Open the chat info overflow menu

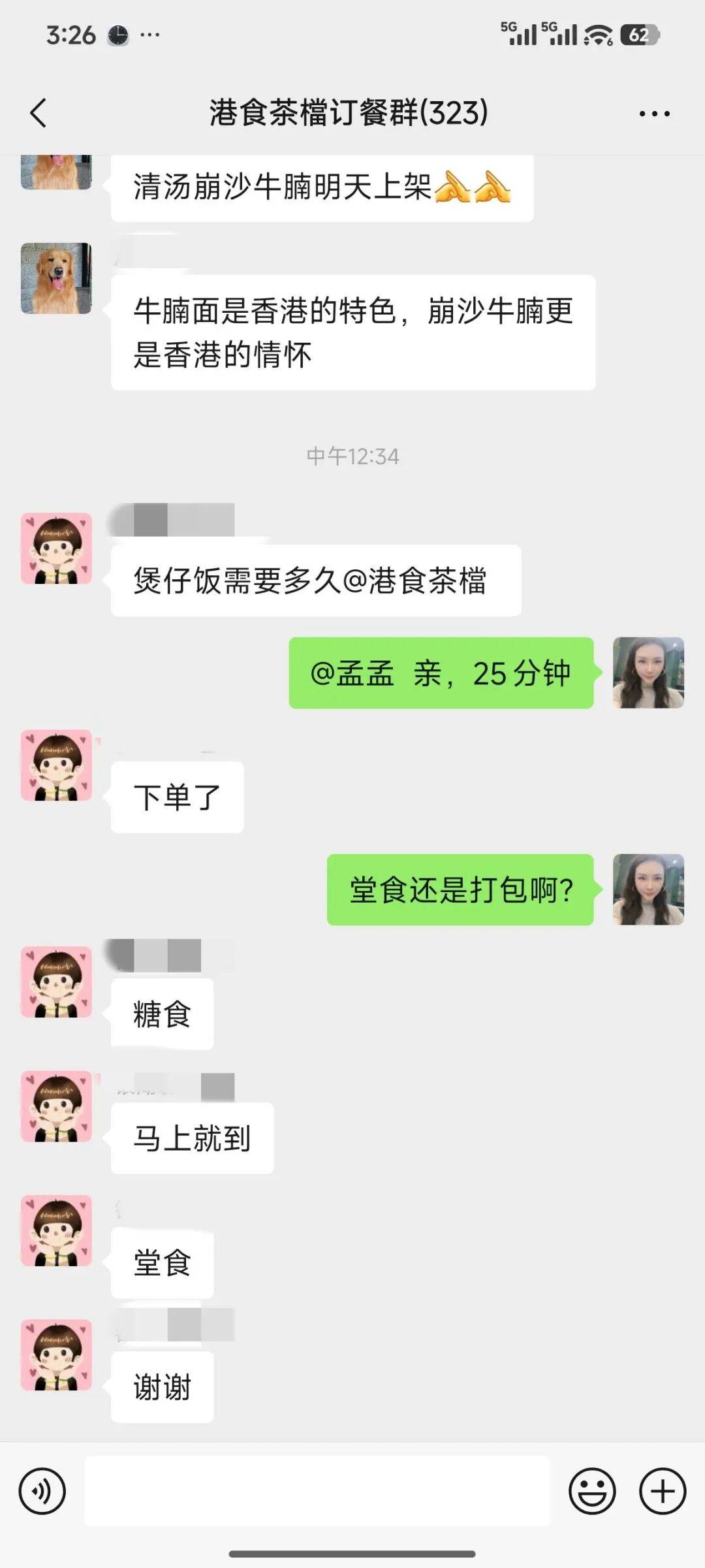pos(654,114)
